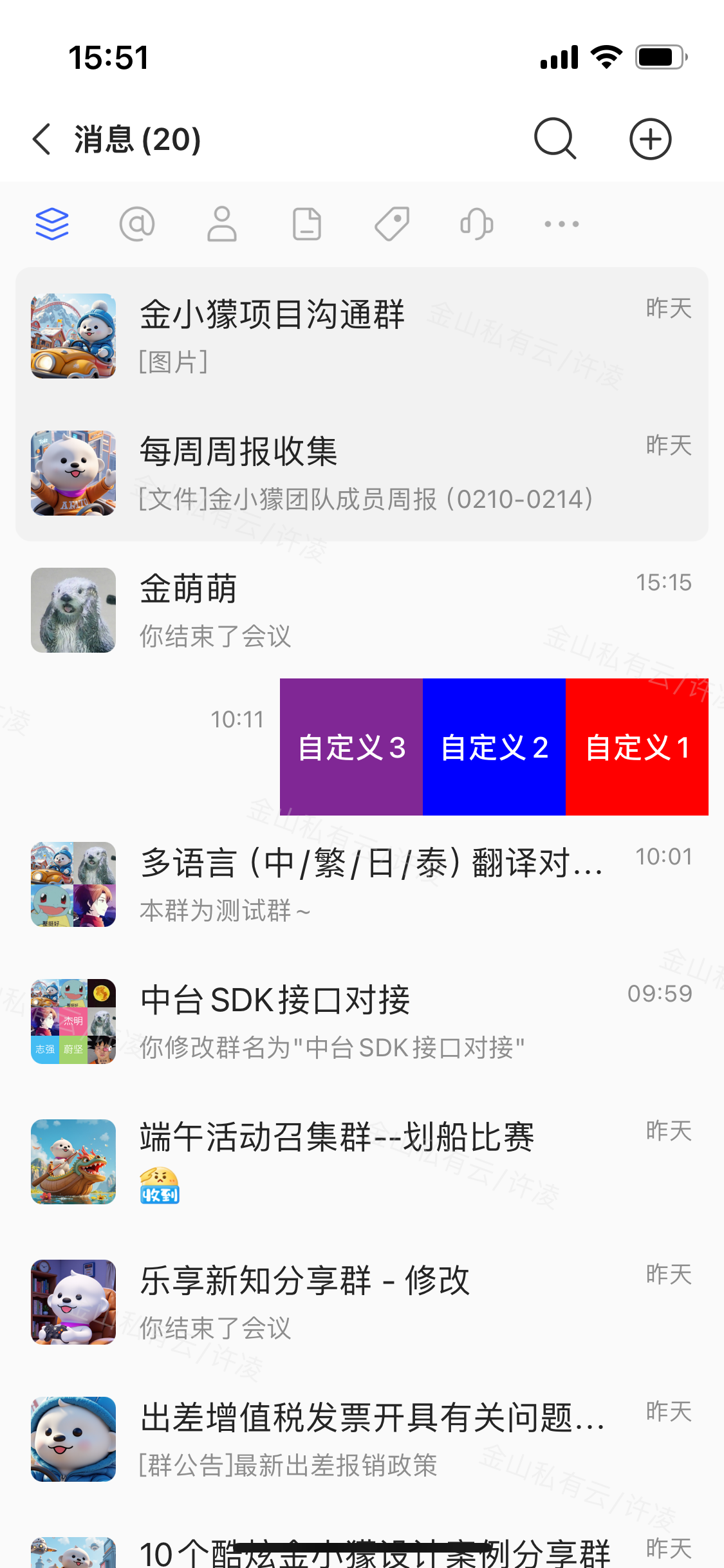
Task: Open the 乐享新知分享群 - 修改 chat
Action: tap(360, 1302)
